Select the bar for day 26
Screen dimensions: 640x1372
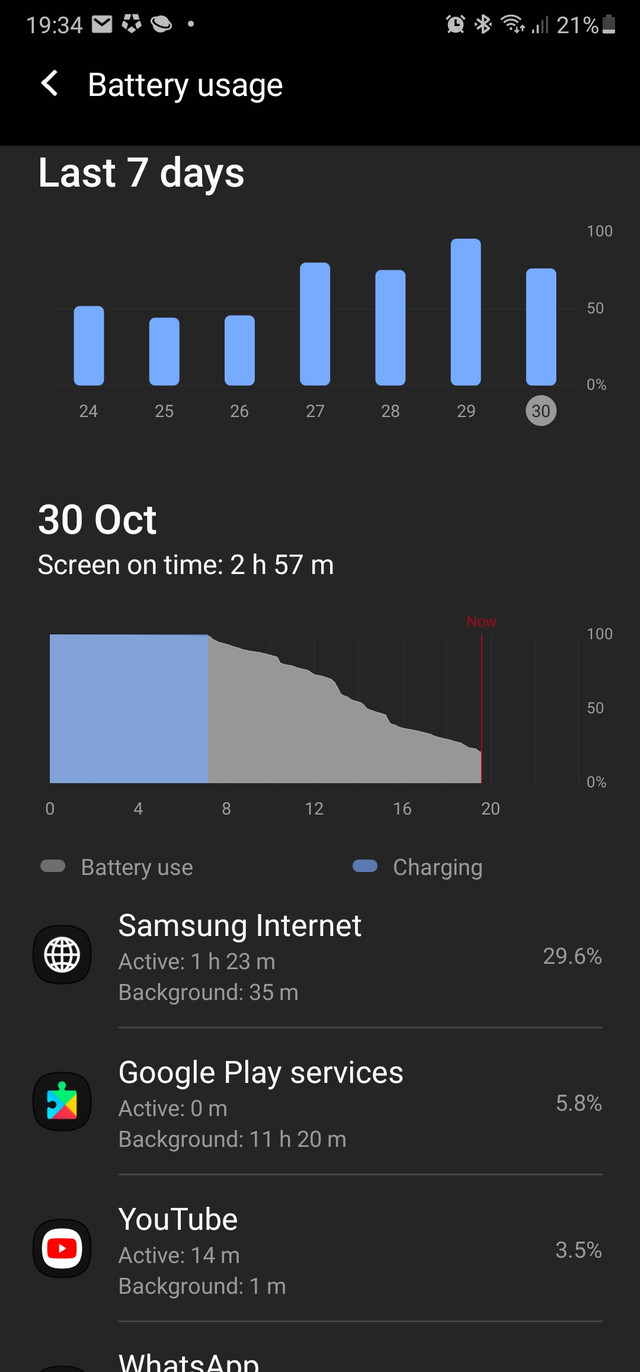point(239,351)
